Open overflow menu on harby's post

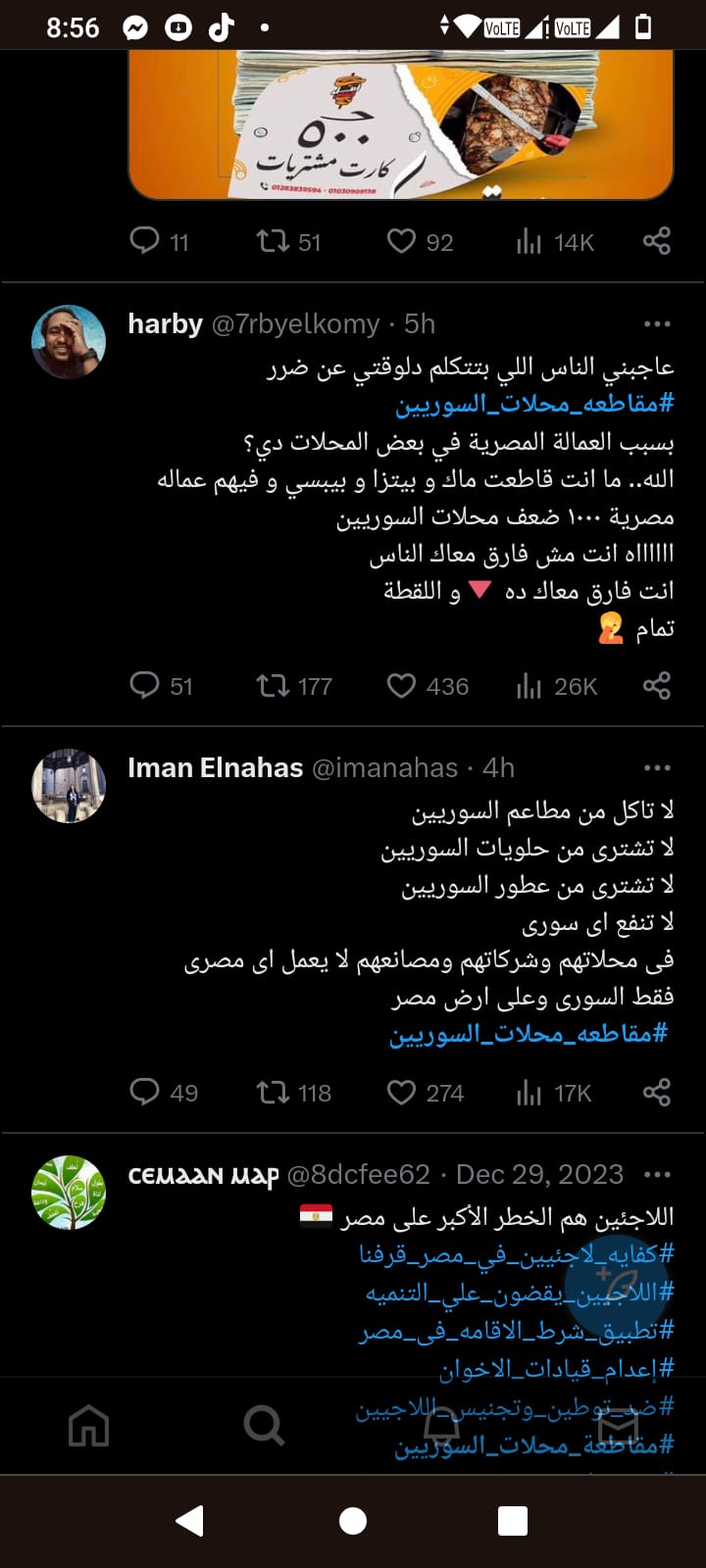pyautogui.click(x=656, y=324)
